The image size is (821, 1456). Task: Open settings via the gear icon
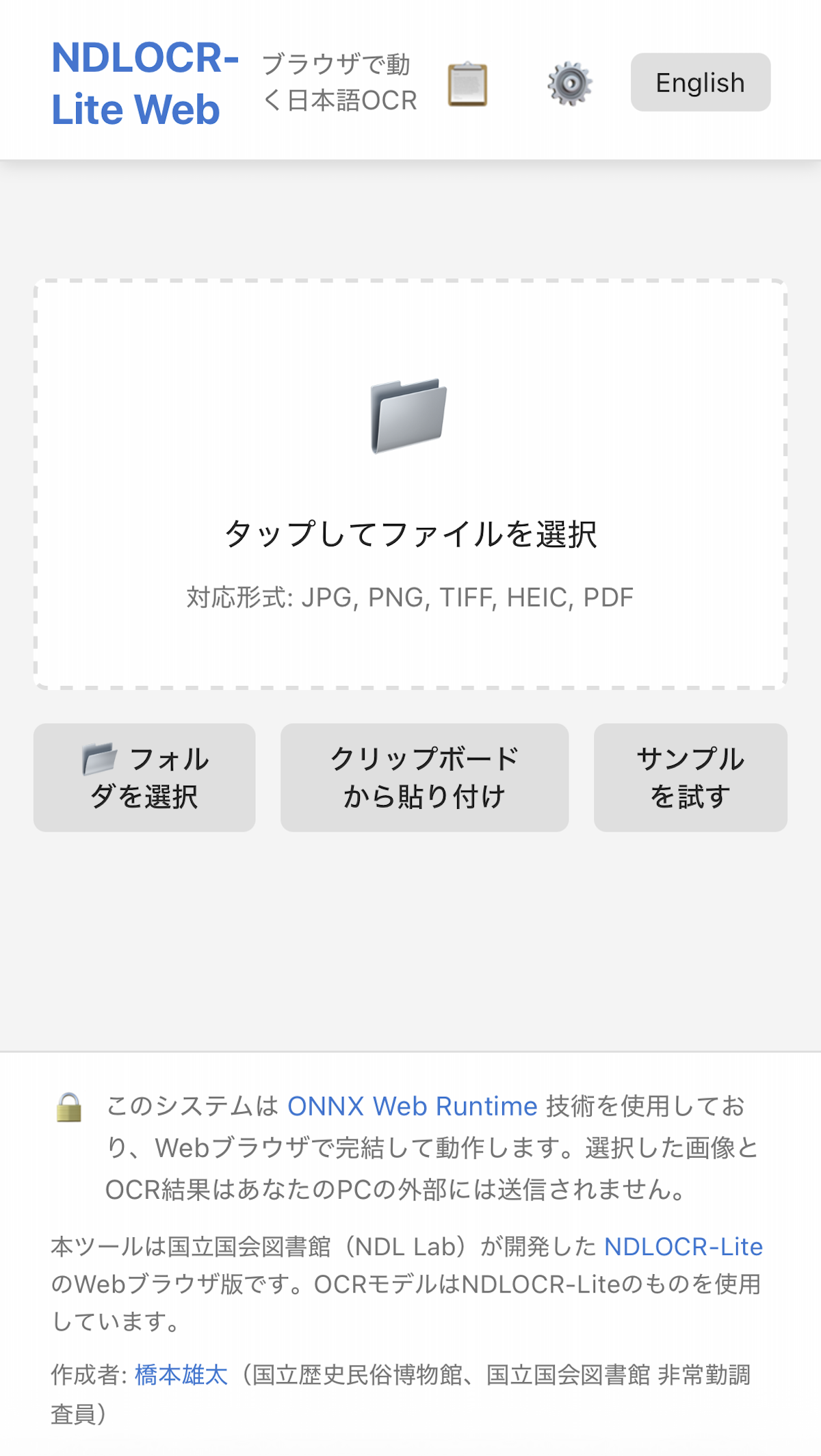click(x=569, y=84)
